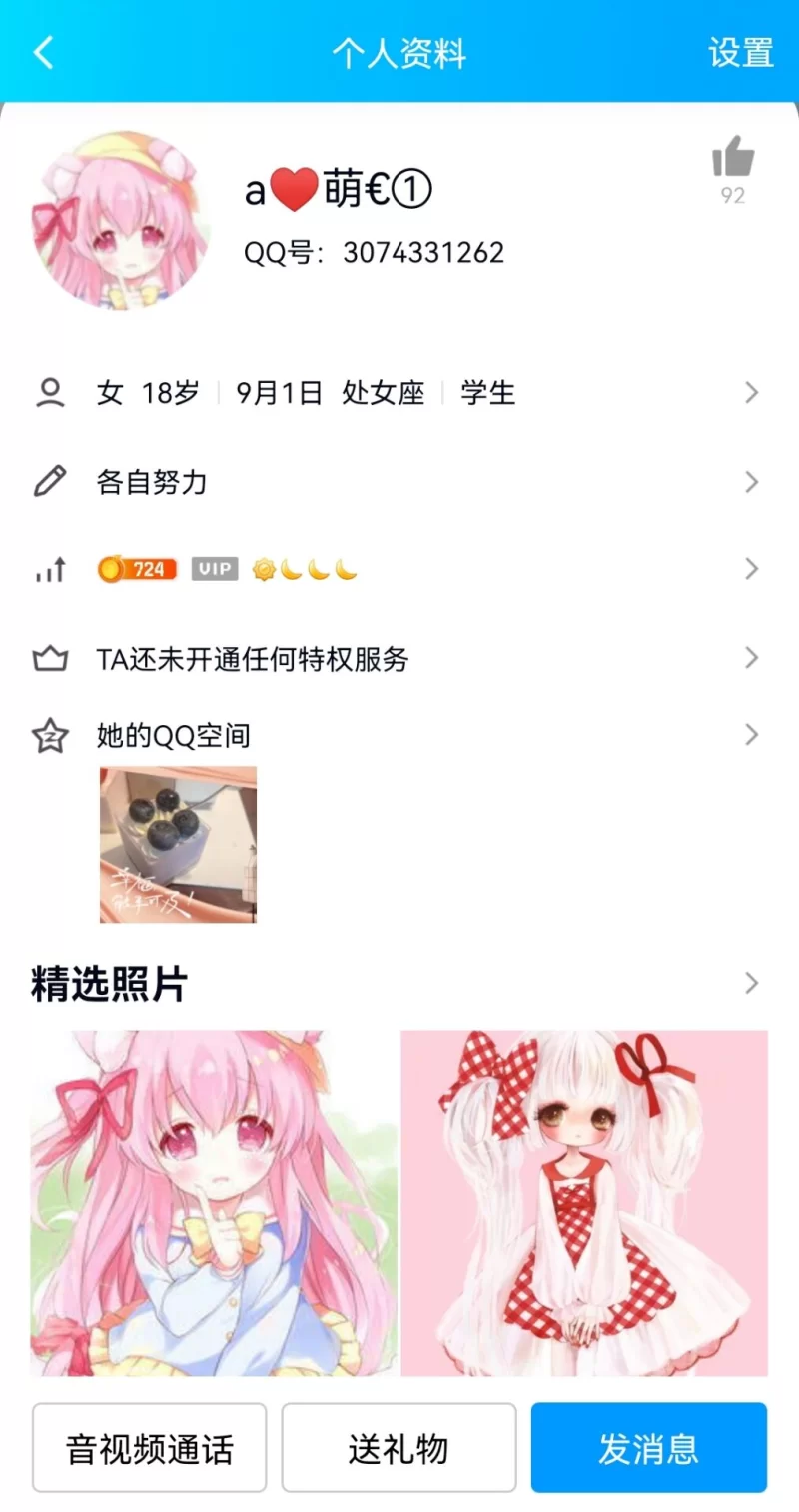Image resolution: width=799 pixels, height=1512 pixels.
Task: Open the pink-haired girl featured photo
Action: coord(214,1202)
